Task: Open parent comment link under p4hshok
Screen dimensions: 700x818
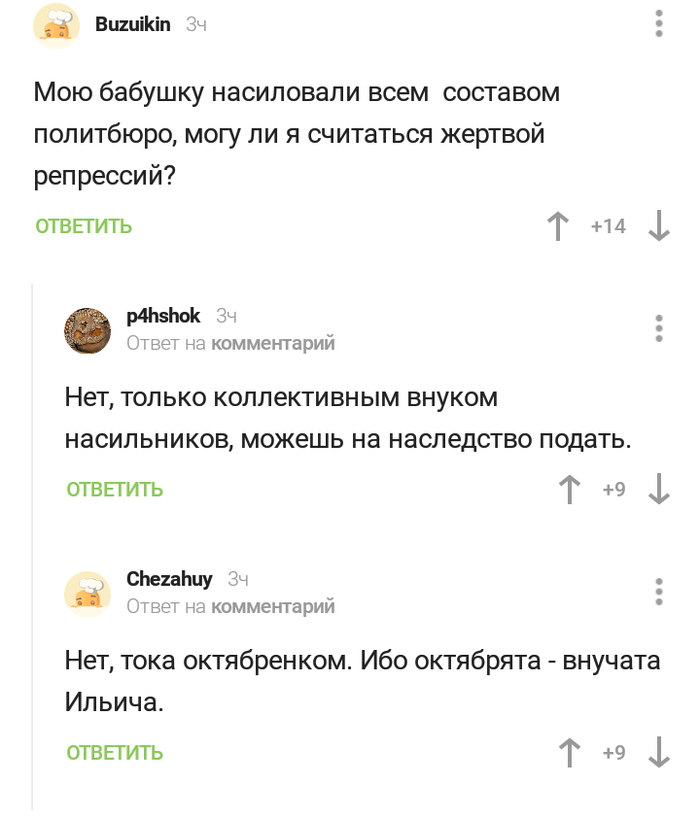Action: [273, 343]
